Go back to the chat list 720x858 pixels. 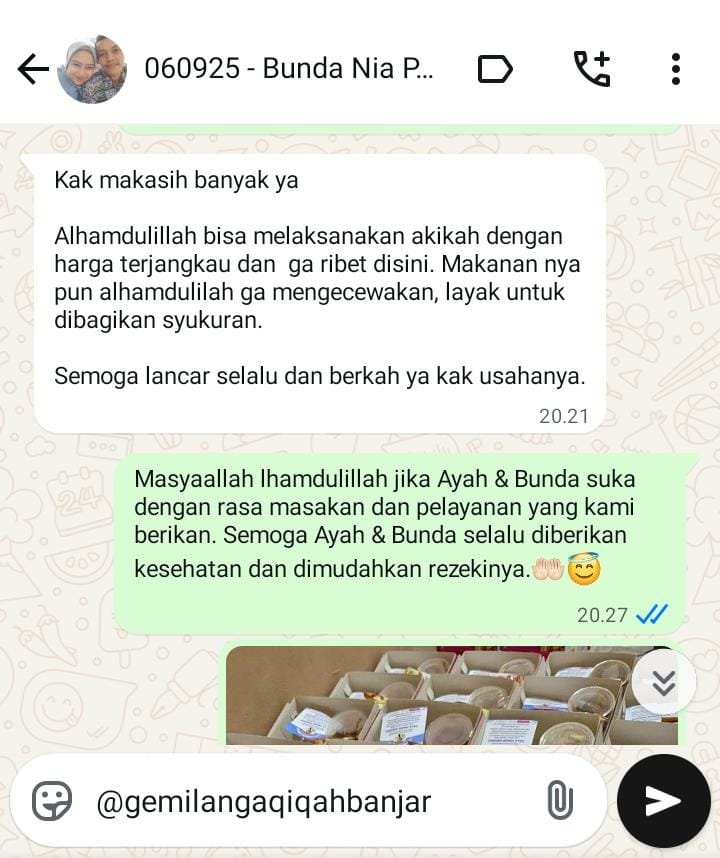coord(32,69)
